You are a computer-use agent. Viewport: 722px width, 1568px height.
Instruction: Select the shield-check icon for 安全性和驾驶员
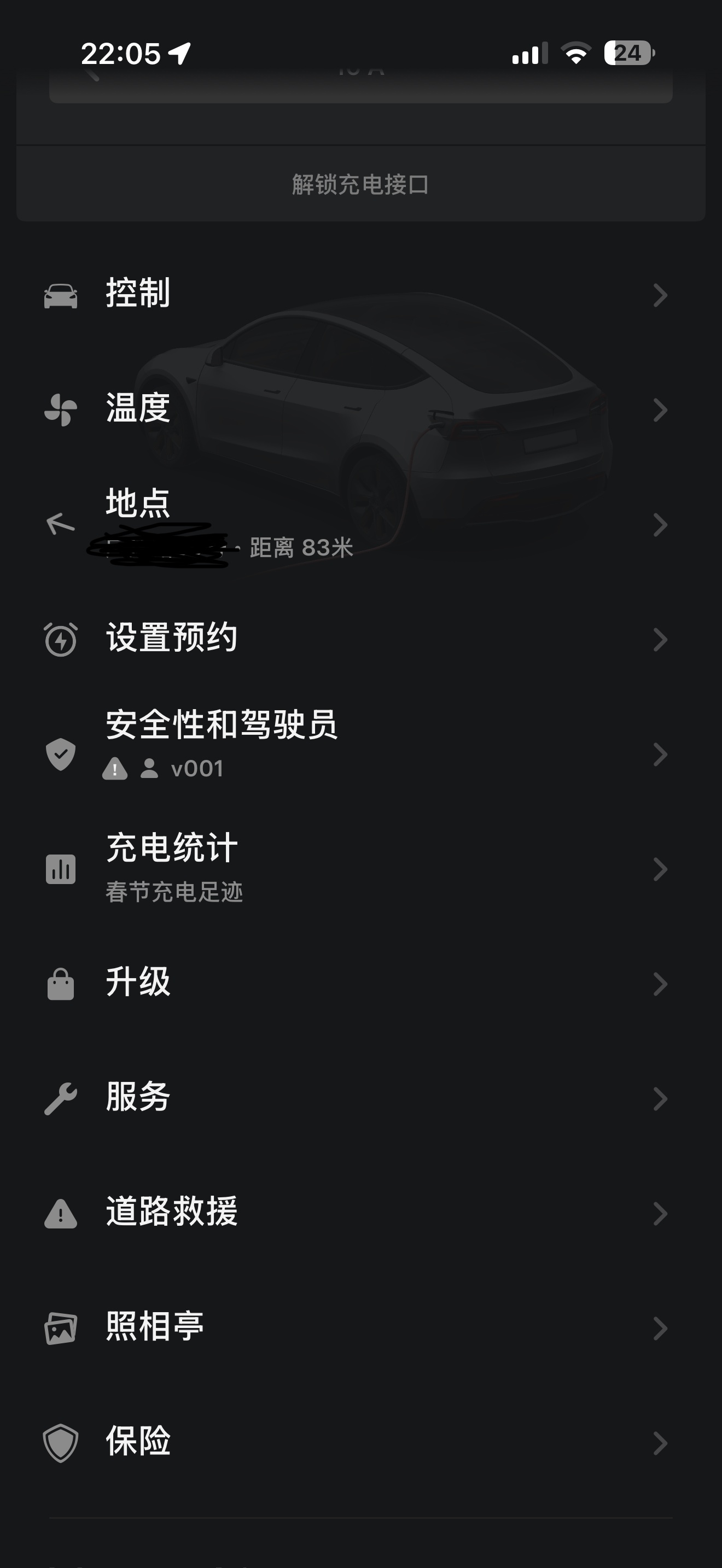click(60, 755)
